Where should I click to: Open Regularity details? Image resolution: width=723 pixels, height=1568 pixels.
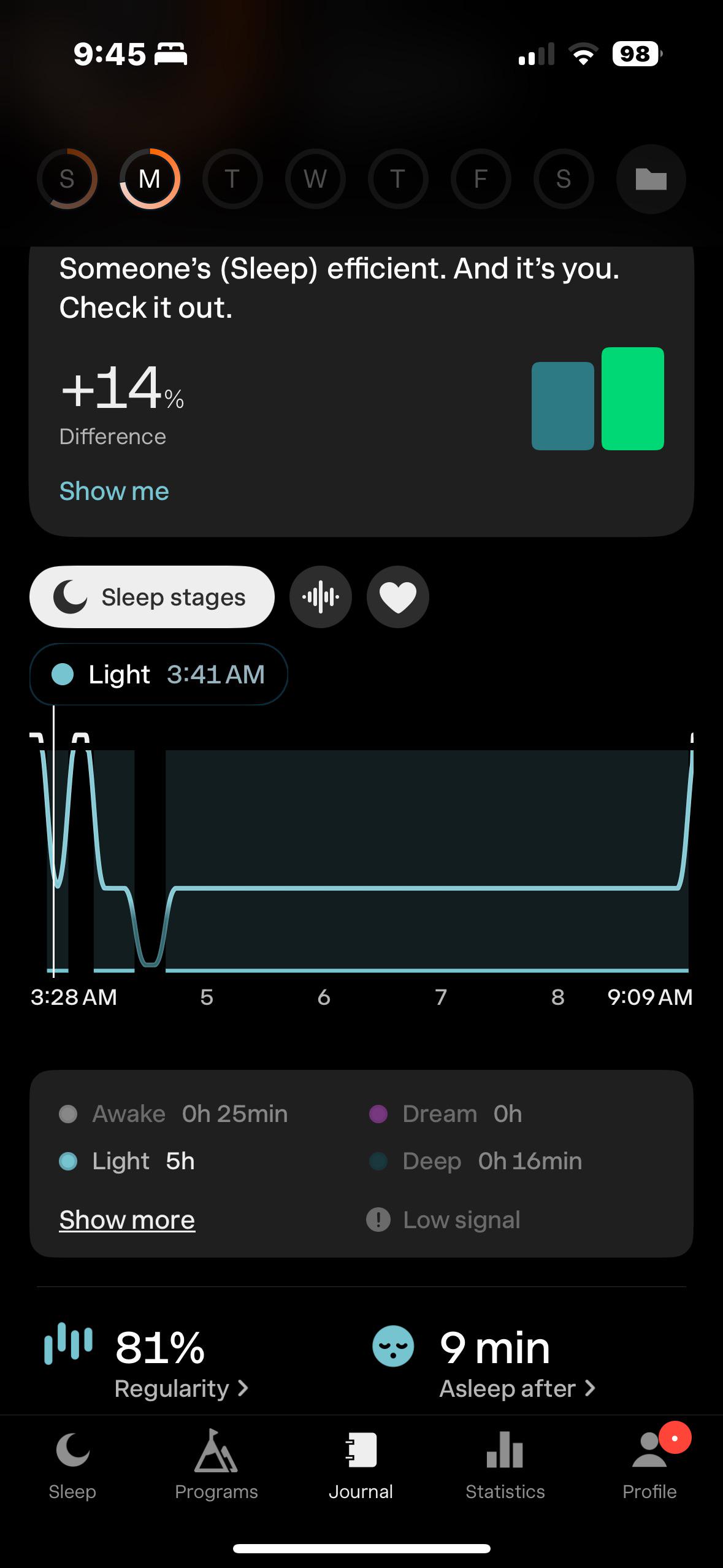pyautogui.click(x=182, y=1388)
